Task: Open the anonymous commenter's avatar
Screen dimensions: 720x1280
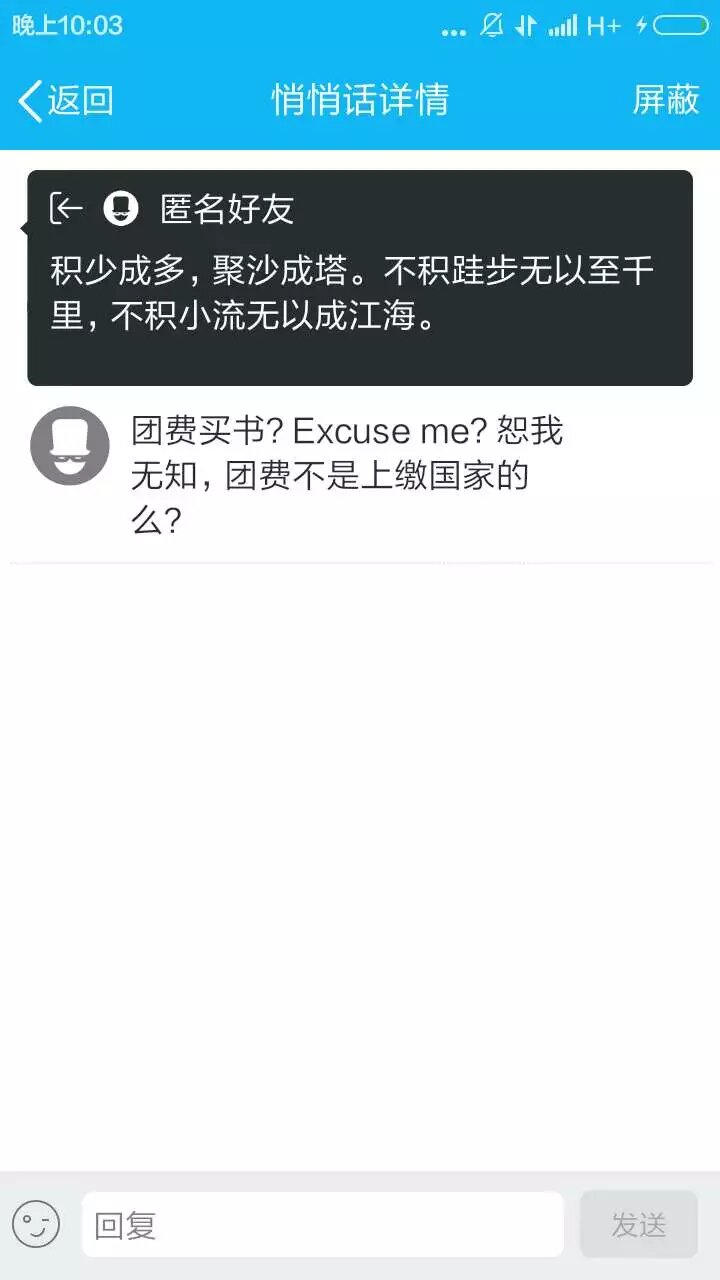Action: (70, 446)
